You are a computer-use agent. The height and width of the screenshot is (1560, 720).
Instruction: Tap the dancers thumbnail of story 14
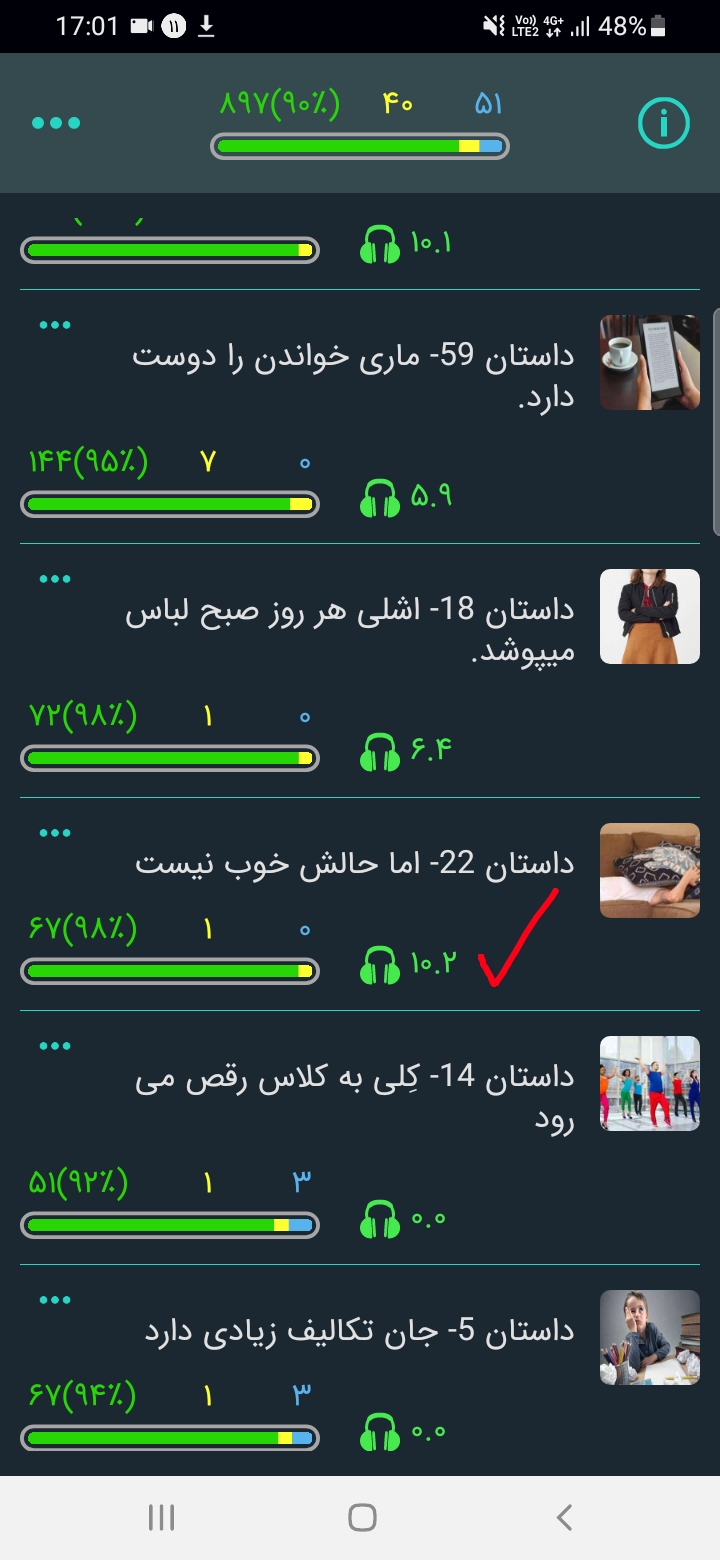[649, 1084]
